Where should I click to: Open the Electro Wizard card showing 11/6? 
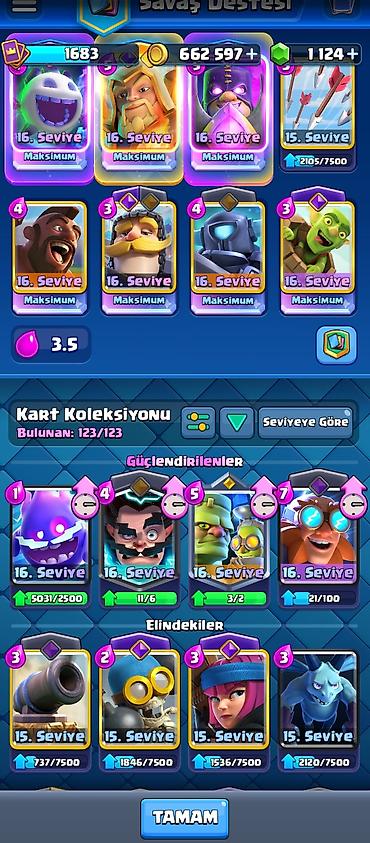click(x=140, y=546)
